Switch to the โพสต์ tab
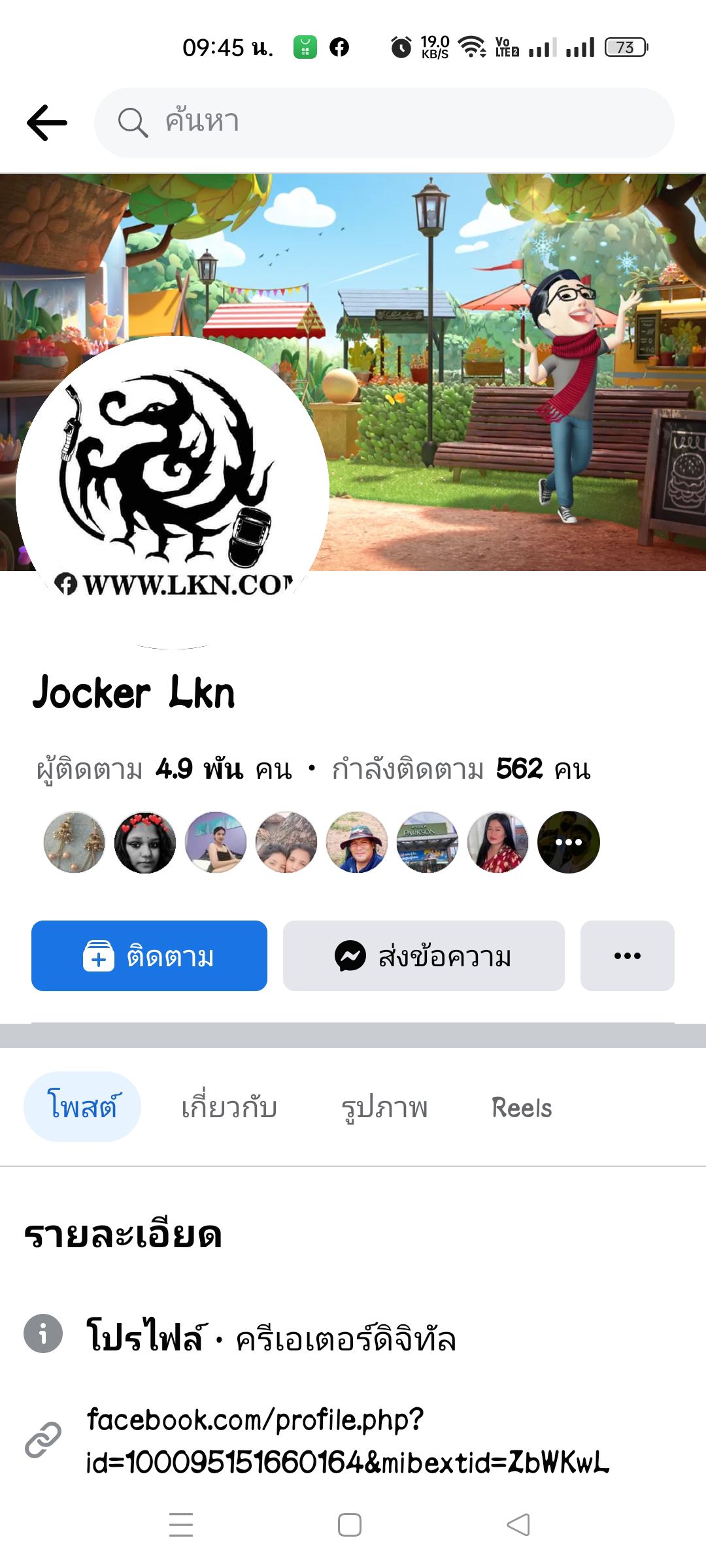The width and height of the screenshot is (706, 1568). pyautogui.click(x=82, y=1107)
